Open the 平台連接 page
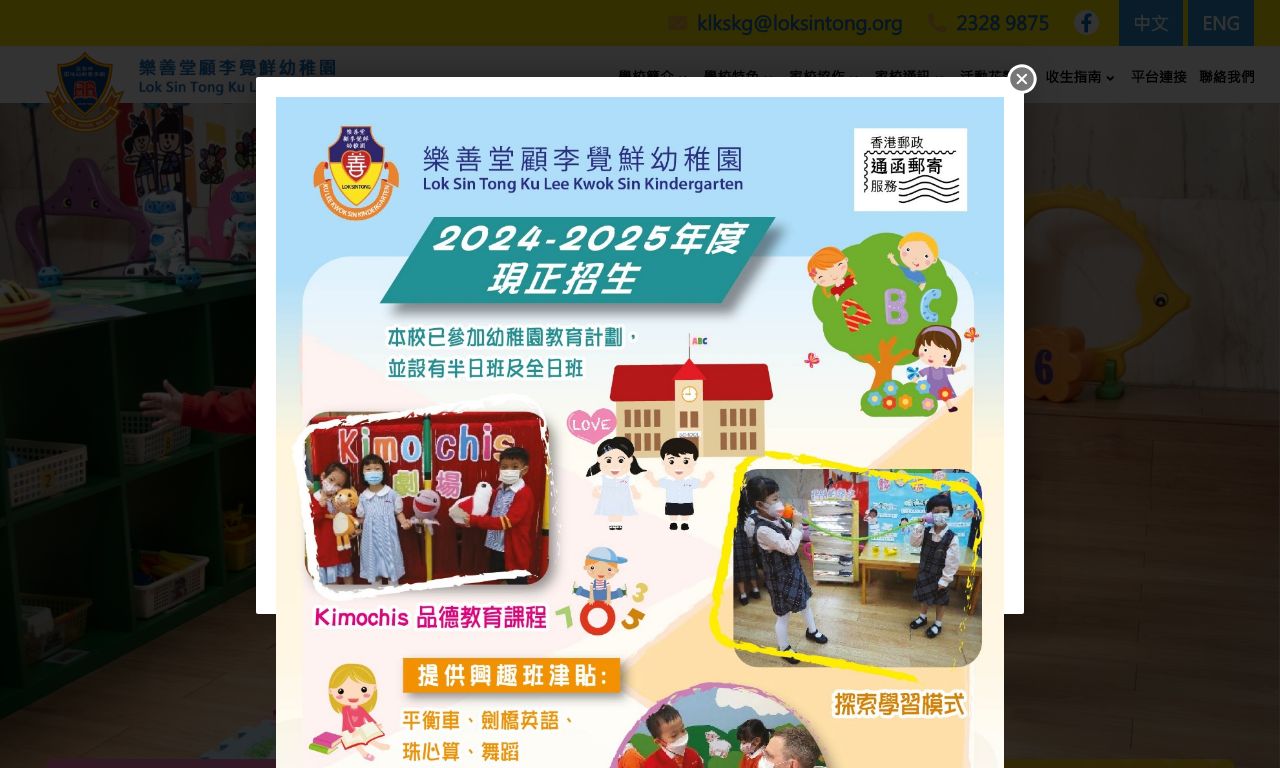This screenshot has height=768, width=1280. click(x=1158, y=77)
